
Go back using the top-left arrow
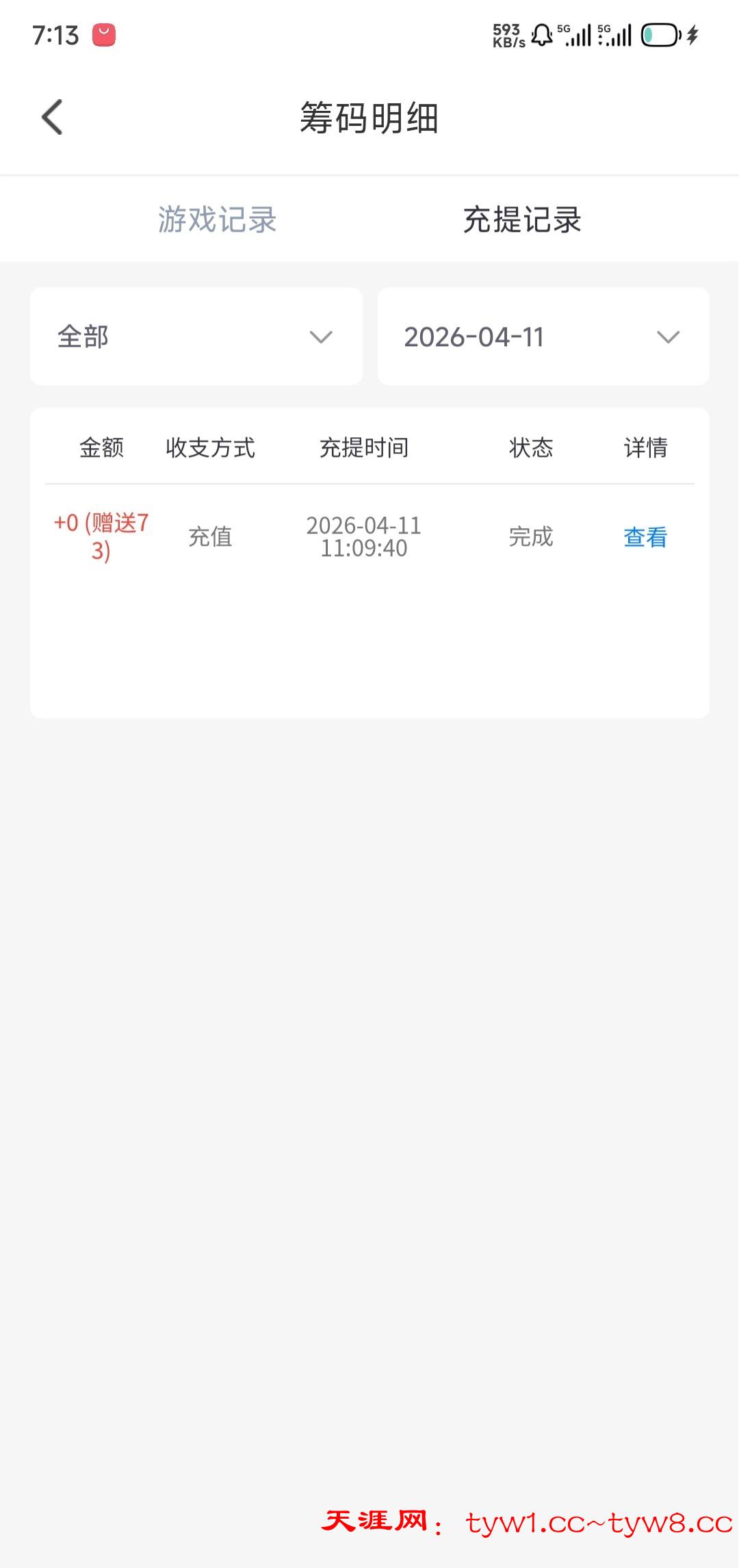(53, 118)
